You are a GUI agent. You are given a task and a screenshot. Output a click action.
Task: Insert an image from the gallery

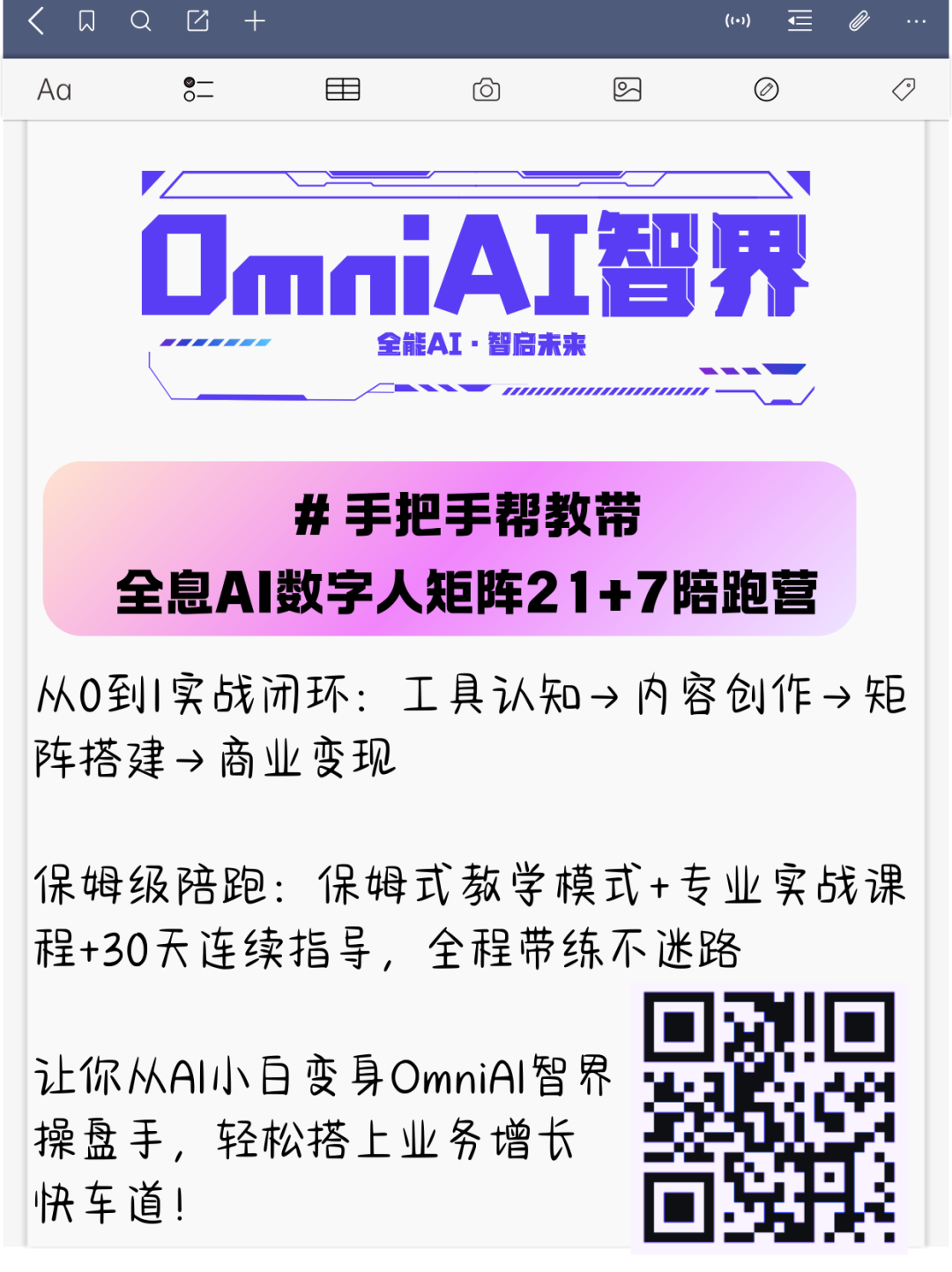[627, 90]
